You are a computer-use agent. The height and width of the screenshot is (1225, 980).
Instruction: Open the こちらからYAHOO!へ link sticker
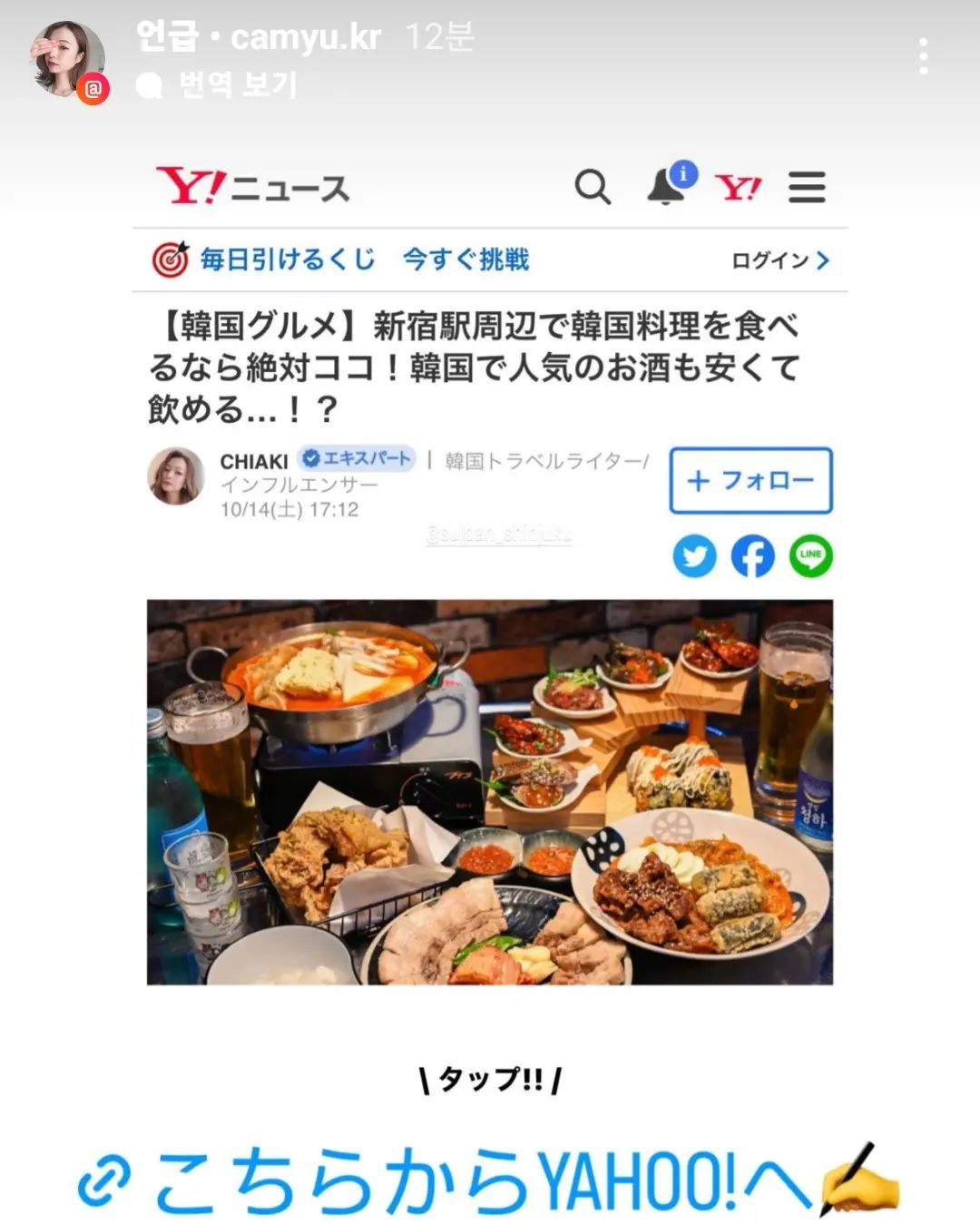488,1181
